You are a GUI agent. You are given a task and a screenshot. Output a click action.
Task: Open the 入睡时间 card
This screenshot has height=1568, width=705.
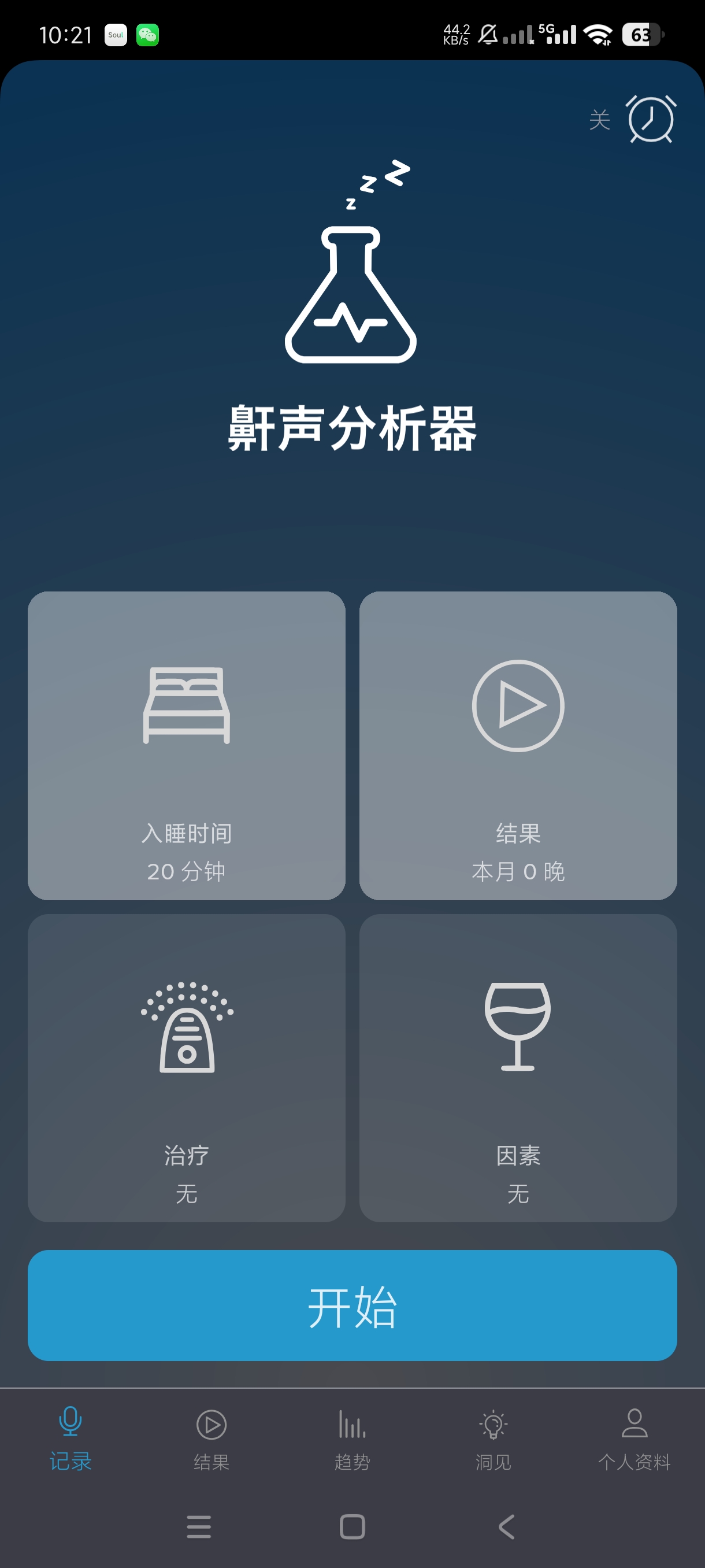tap(186, 745)
